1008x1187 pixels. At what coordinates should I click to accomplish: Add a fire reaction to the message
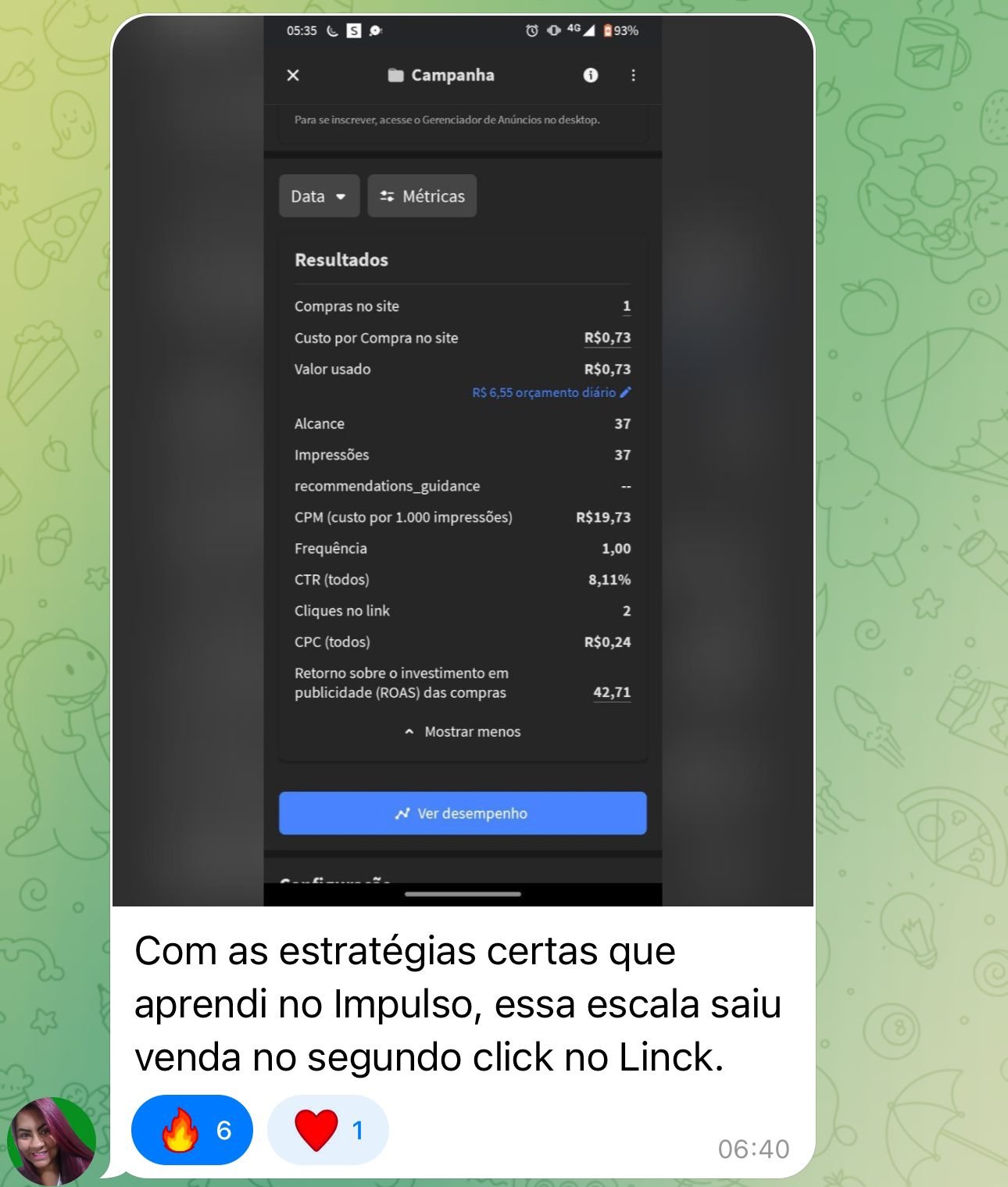point(192,1130)
